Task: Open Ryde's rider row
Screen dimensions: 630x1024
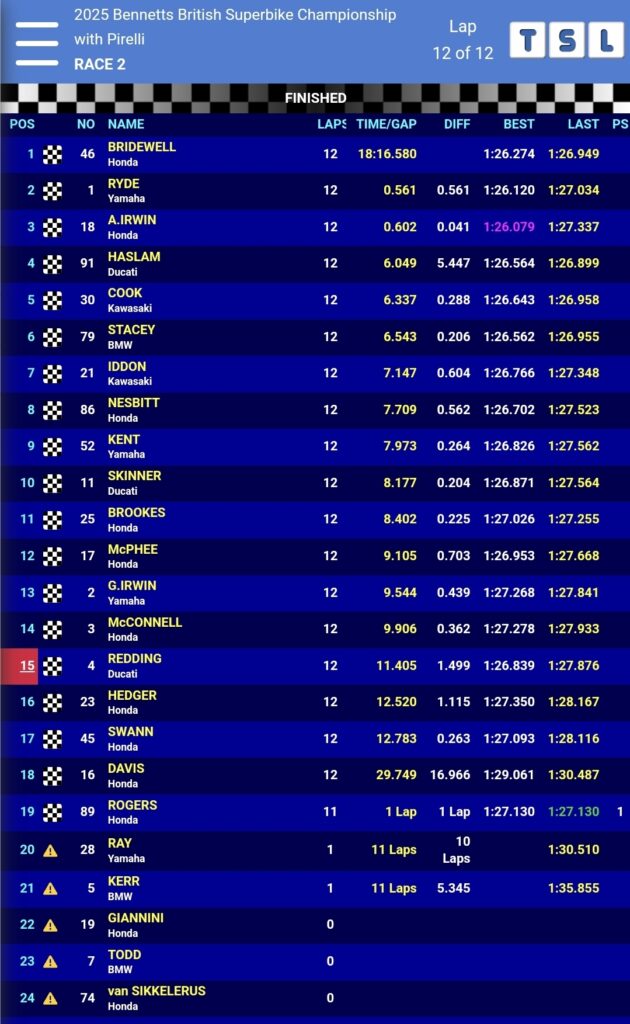Action: (x=315, y=191)
